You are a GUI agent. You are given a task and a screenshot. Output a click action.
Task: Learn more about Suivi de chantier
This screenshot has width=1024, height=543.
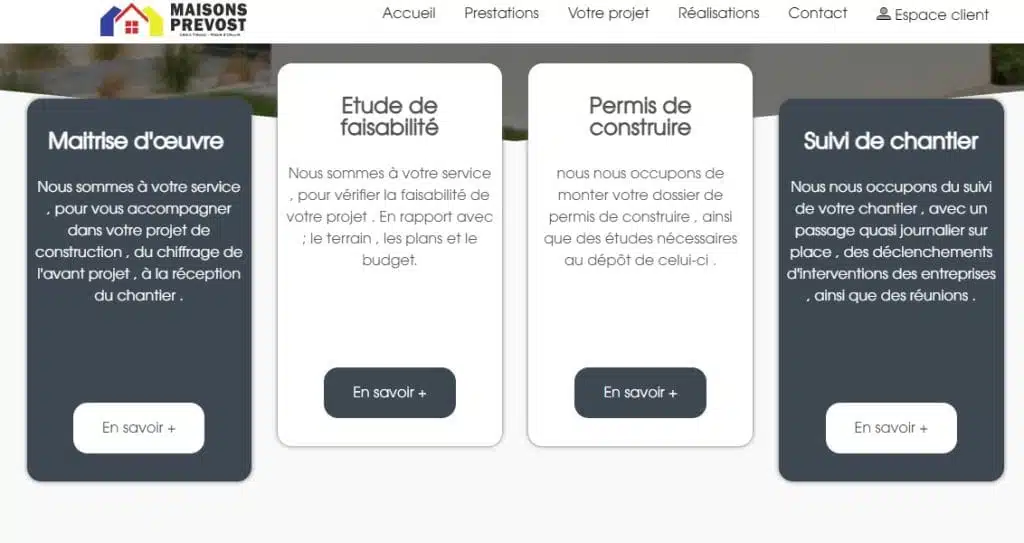[891, 428]
